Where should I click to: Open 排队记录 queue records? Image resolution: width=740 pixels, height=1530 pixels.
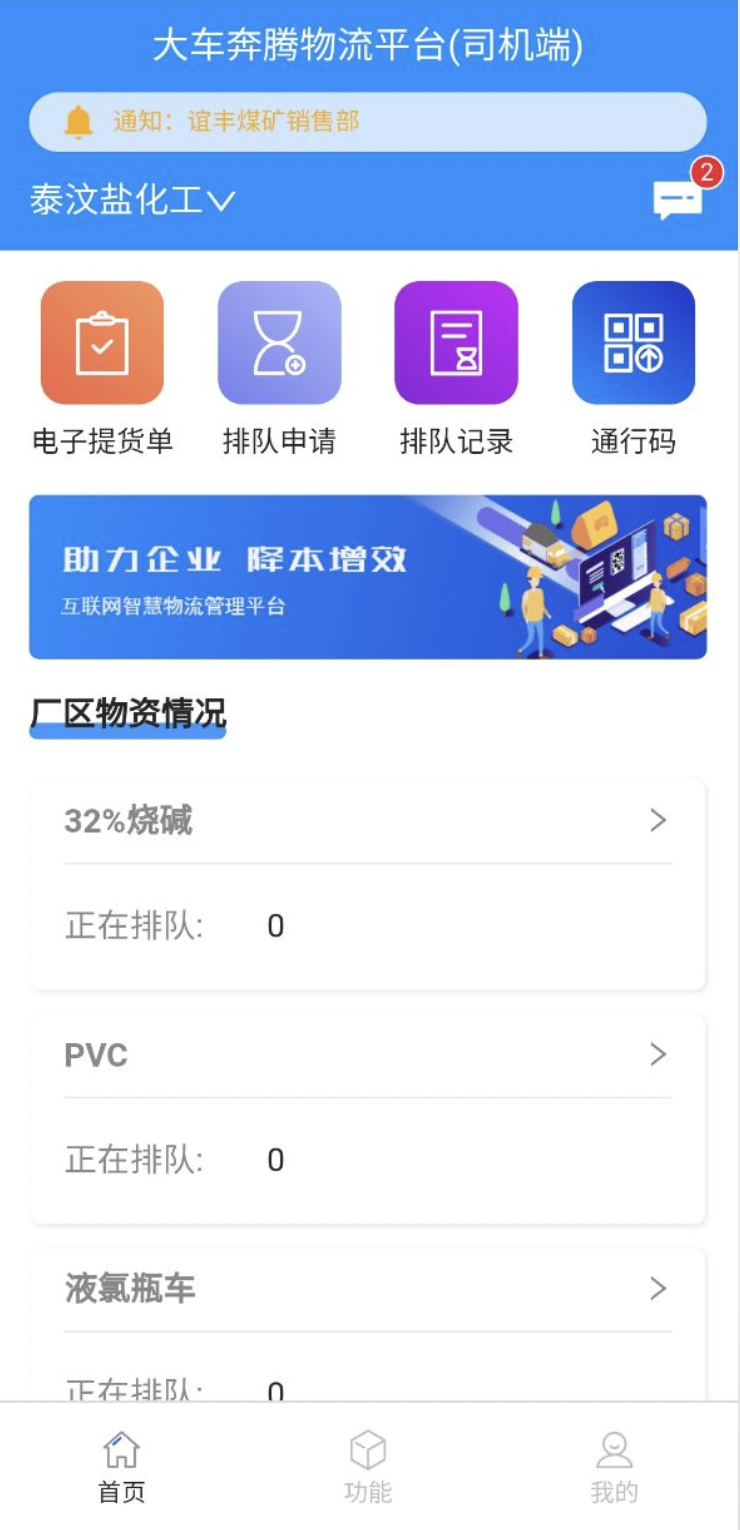(x=457, y=341)
